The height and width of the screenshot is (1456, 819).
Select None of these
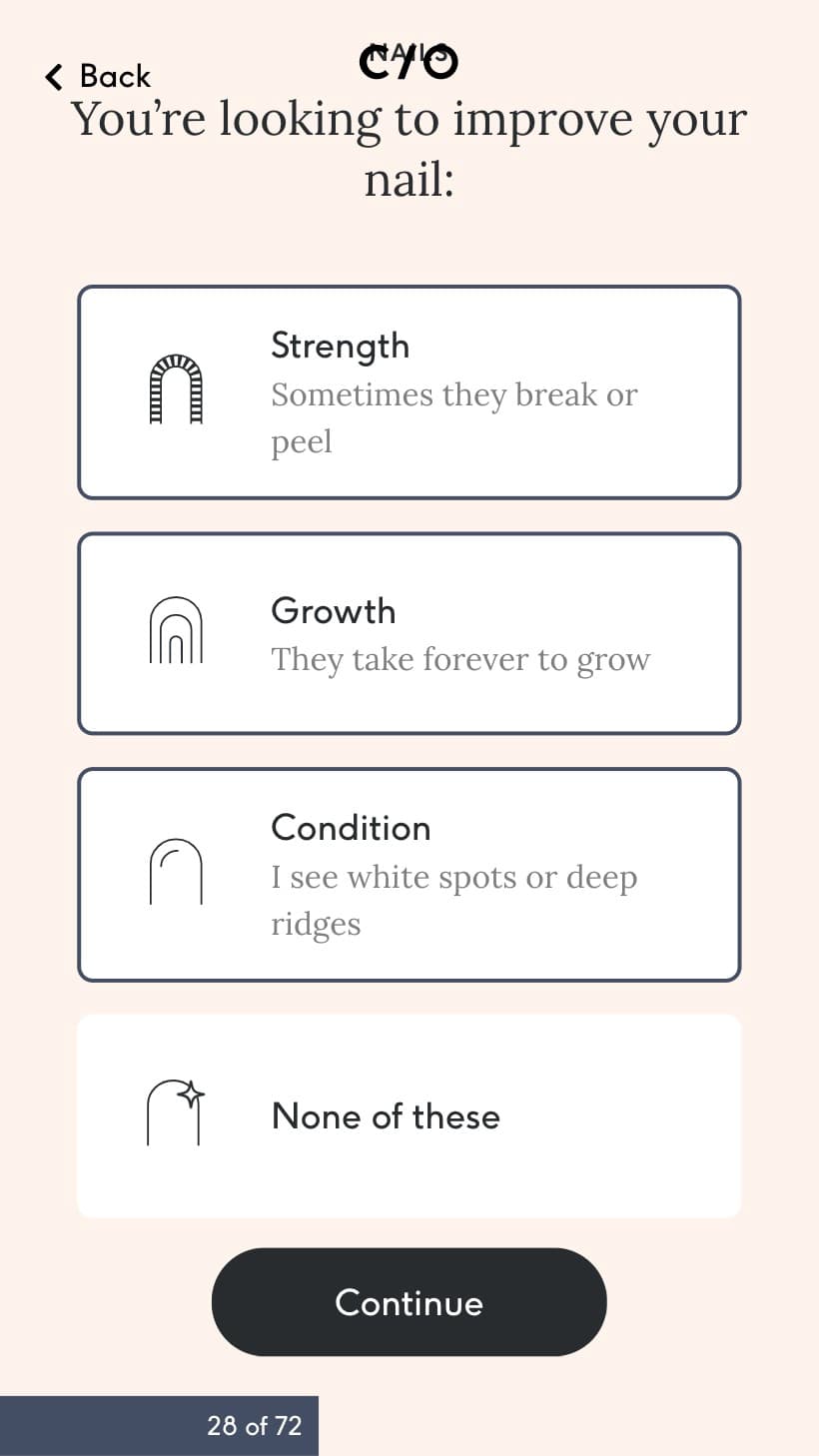click(x=409, y=1116)
